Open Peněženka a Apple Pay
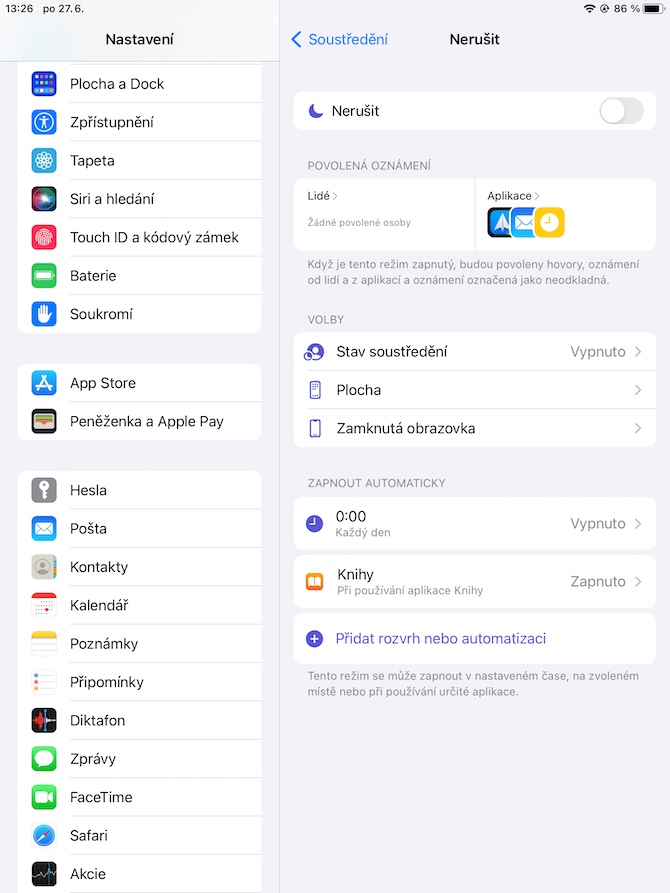This screenshot has width=670, height=893. tap(140, 421)
